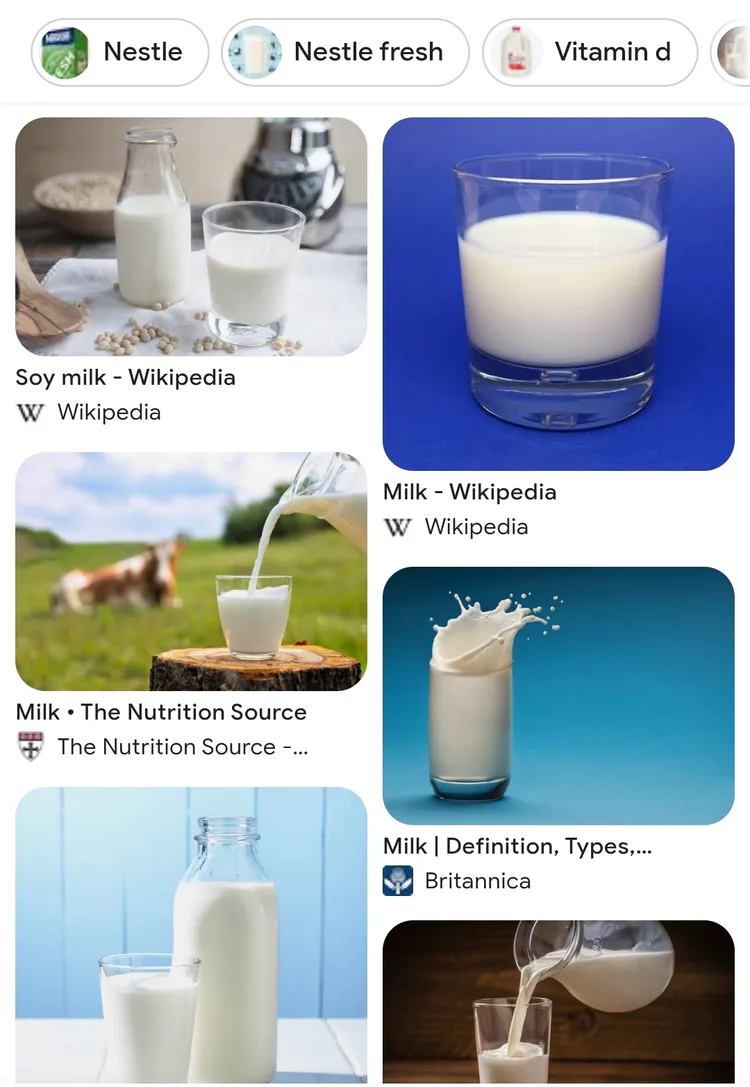Image resolution: width=750 pixels, height=1087 pixels.
Task: Select the Nestle filter chip
Action: click(x=120, y=52)
